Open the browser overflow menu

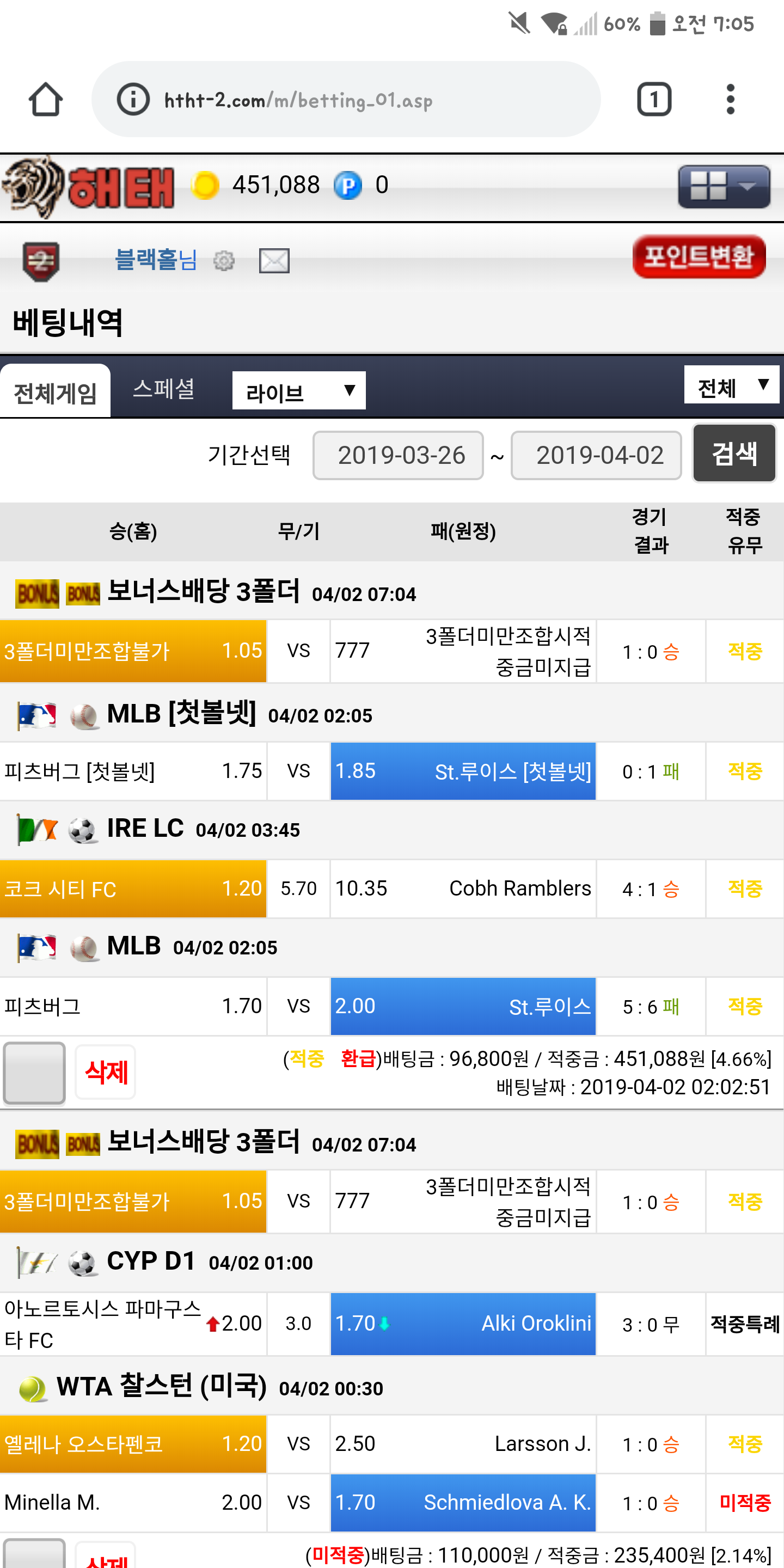[731, 99]
